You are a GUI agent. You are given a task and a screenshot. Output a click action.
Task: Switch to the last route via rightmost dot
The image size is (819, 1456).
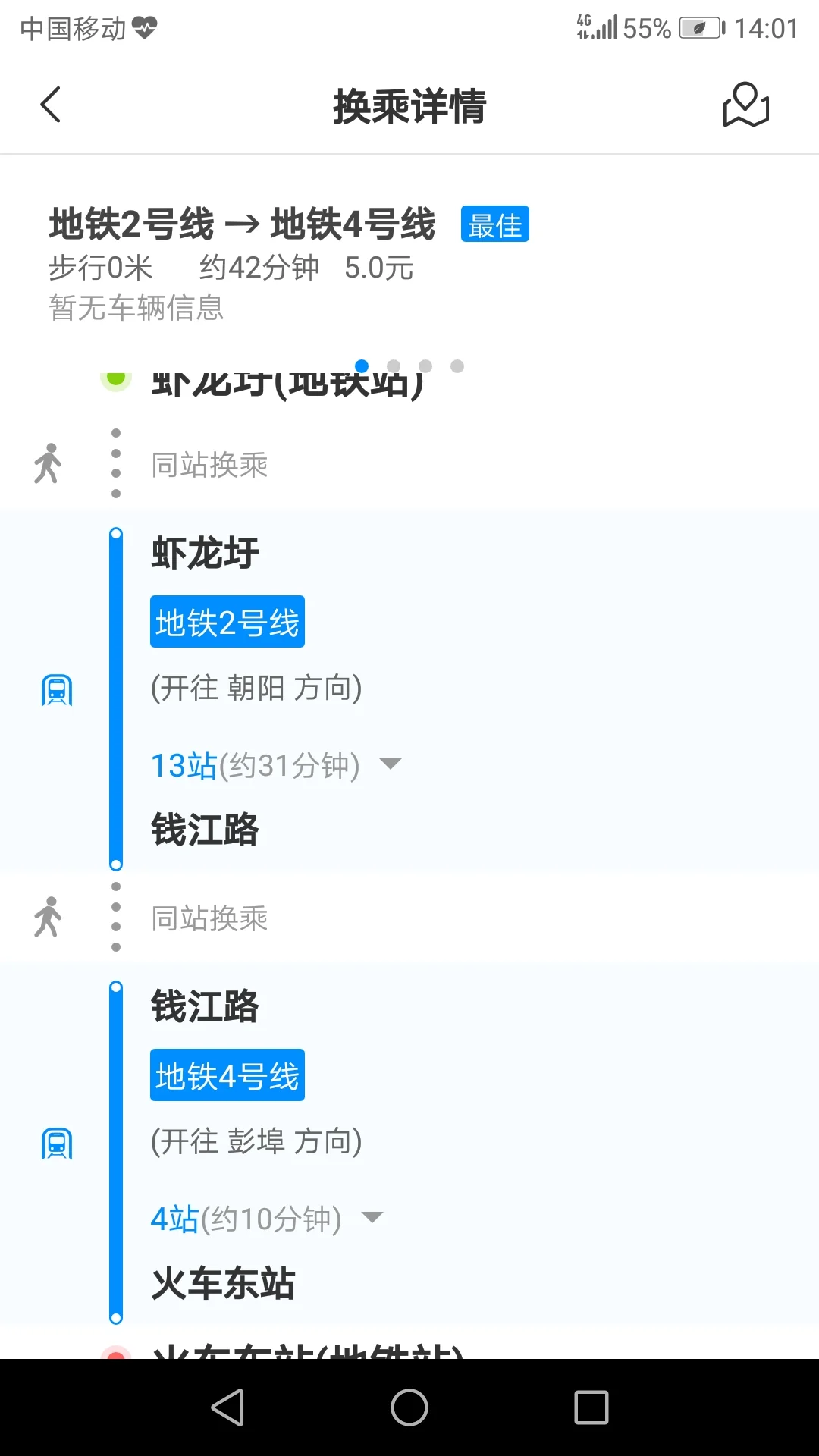457,366
